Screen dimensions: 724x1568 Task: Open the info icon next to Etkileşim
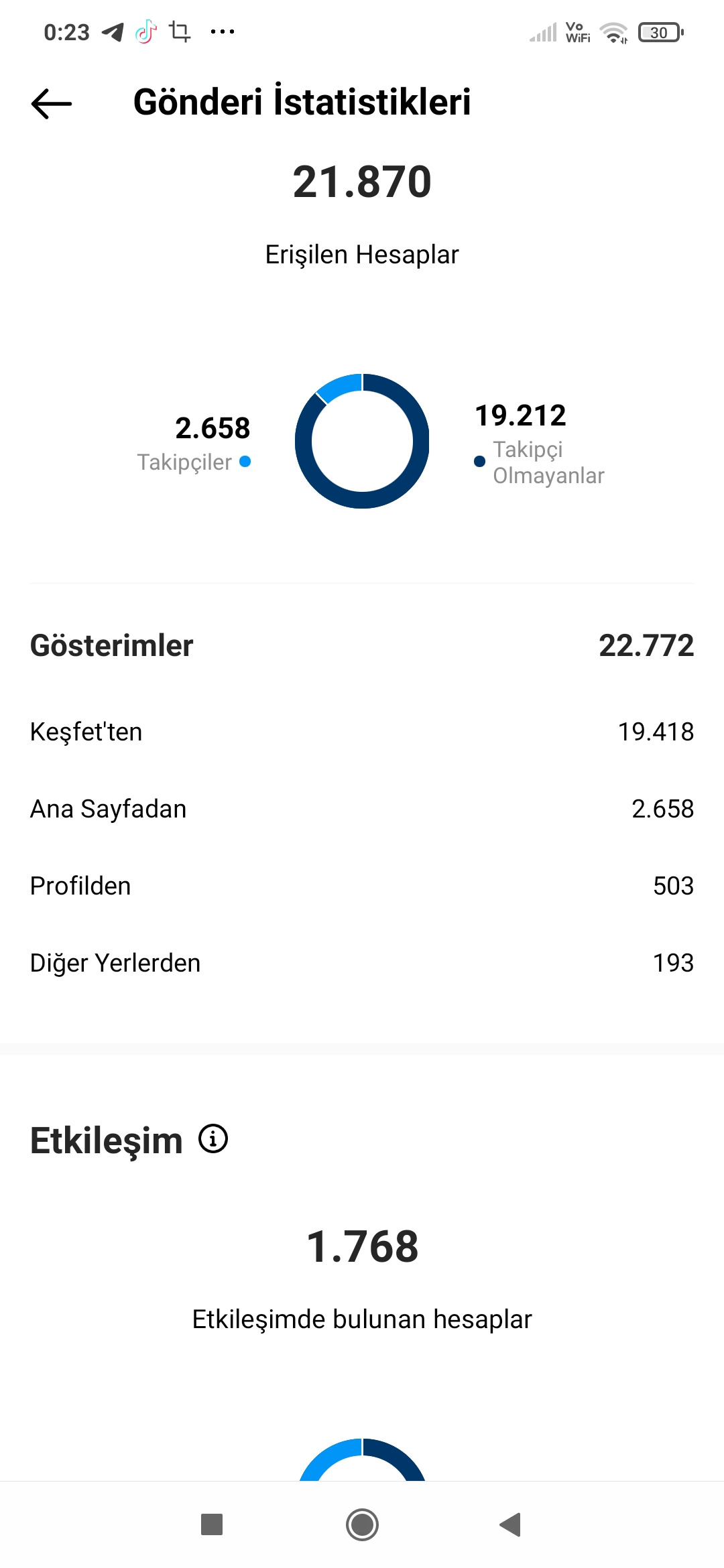pos(213,1138)
